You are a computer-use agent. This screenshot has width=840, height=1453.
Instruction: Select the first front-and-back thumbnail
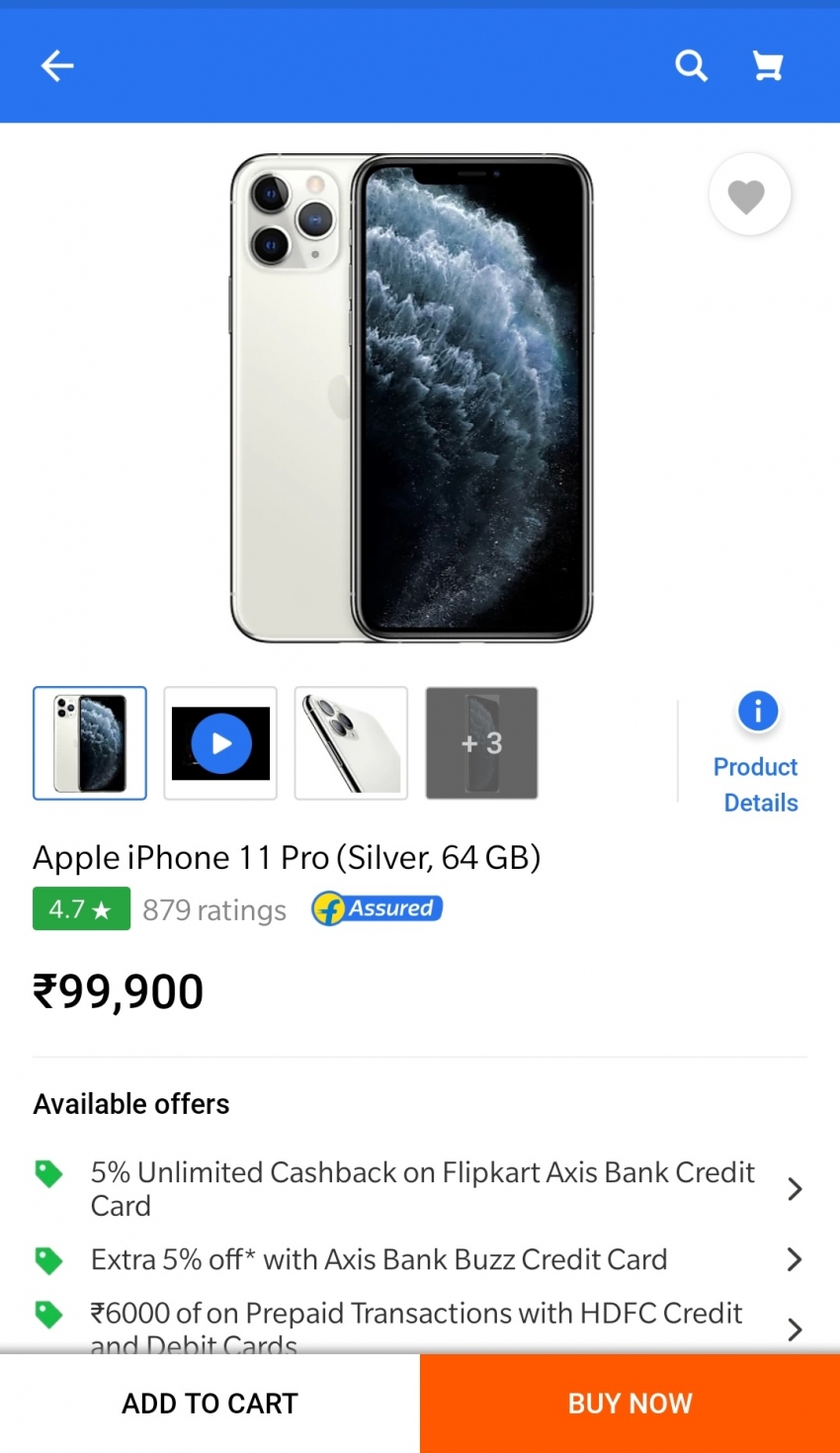coord(90,743)
